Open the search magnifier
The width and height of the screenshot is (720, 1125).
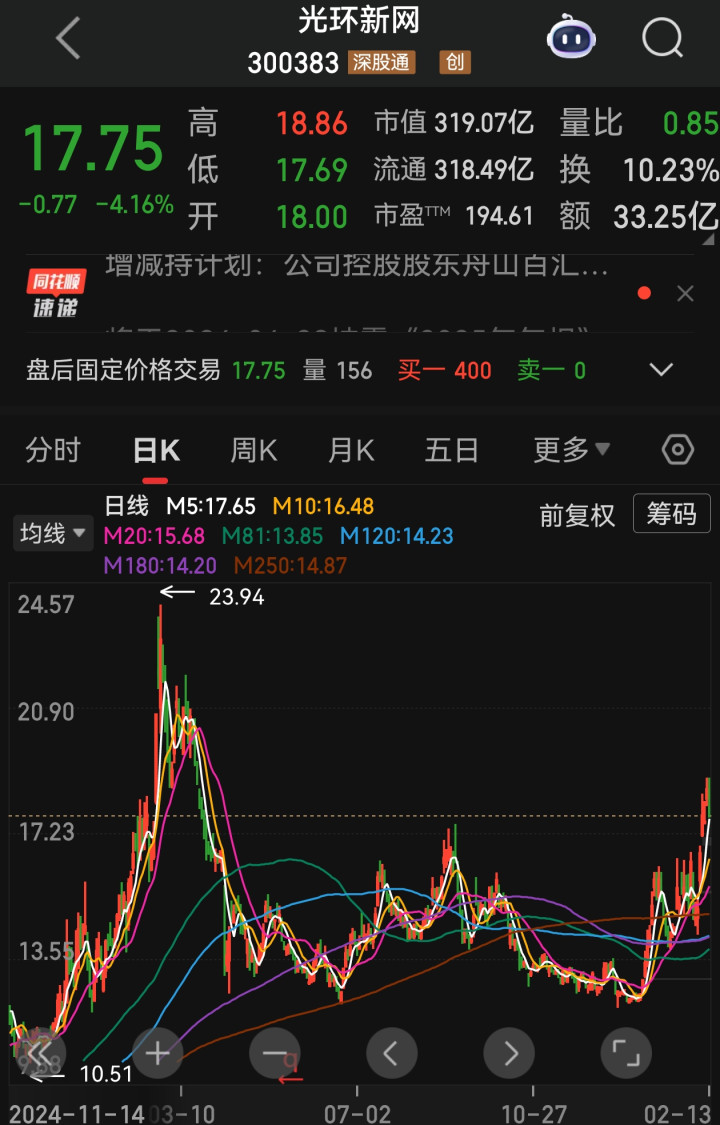tap(662, 39)
